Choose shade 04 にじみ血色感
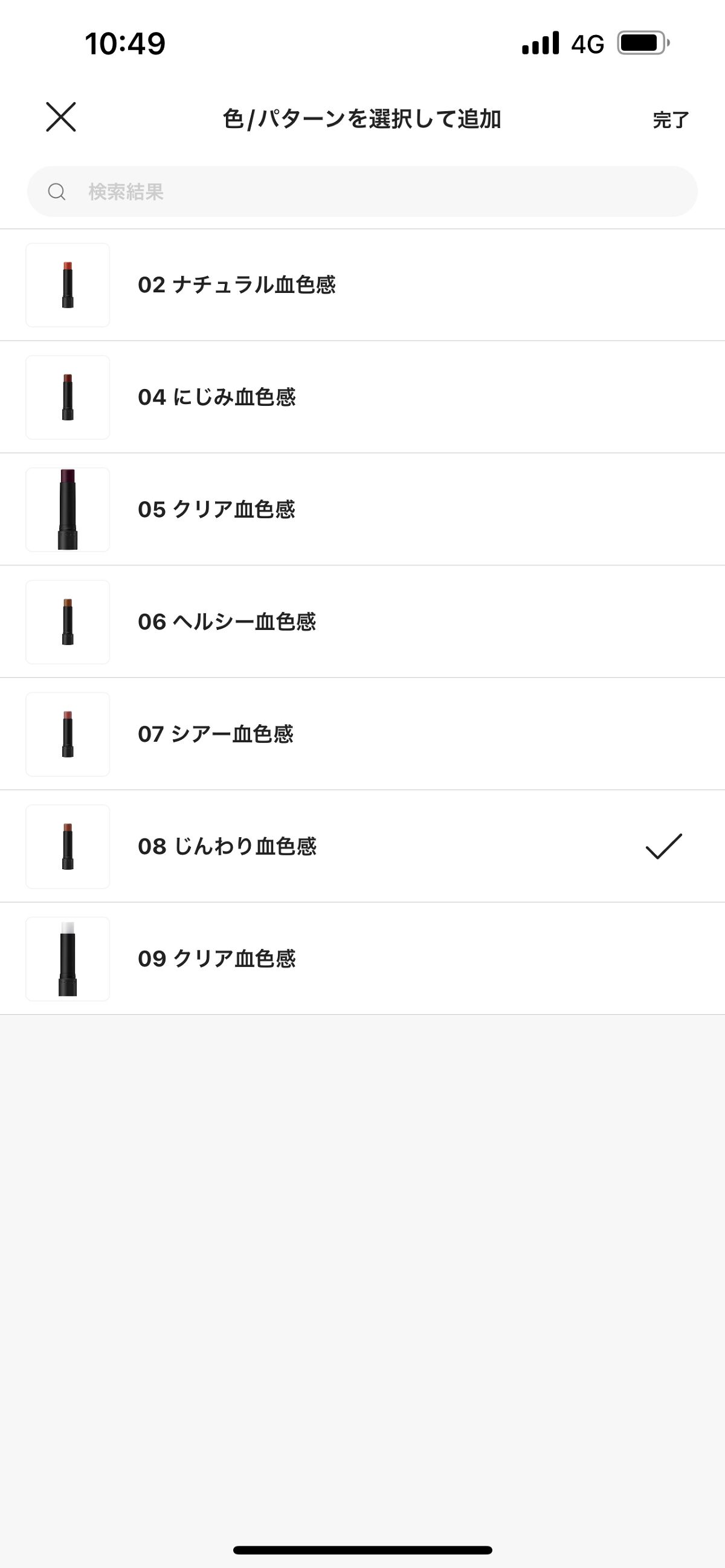The width and height of the screenshot is (725, 1568). point(217,397)
